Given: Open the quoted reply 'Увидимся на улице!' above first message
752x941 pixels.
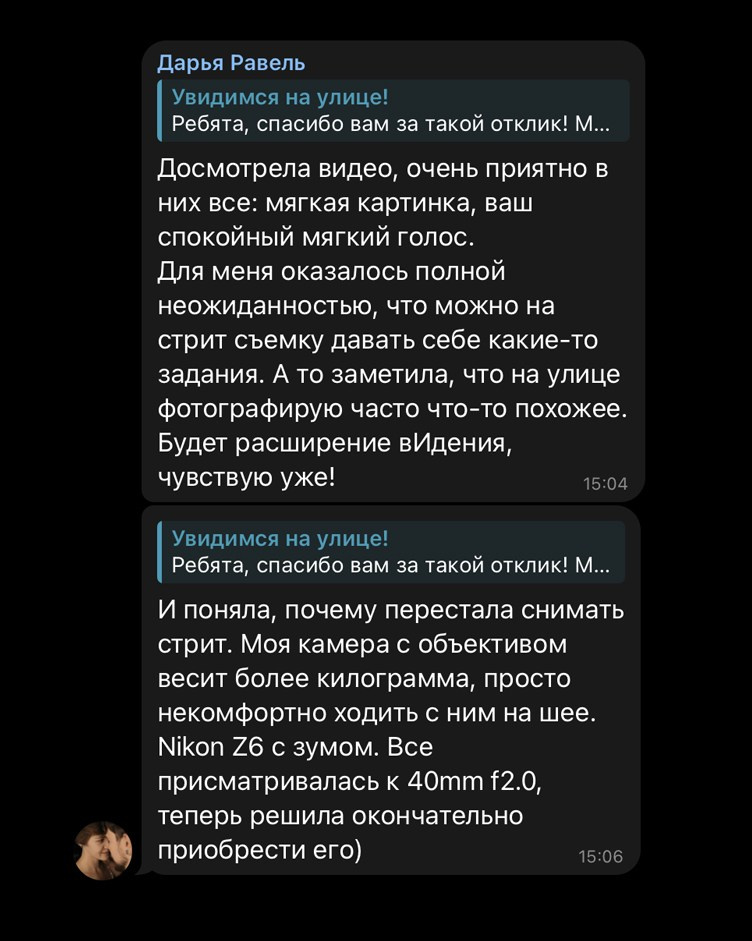Looking at the screenshot, I should (390, 110).
